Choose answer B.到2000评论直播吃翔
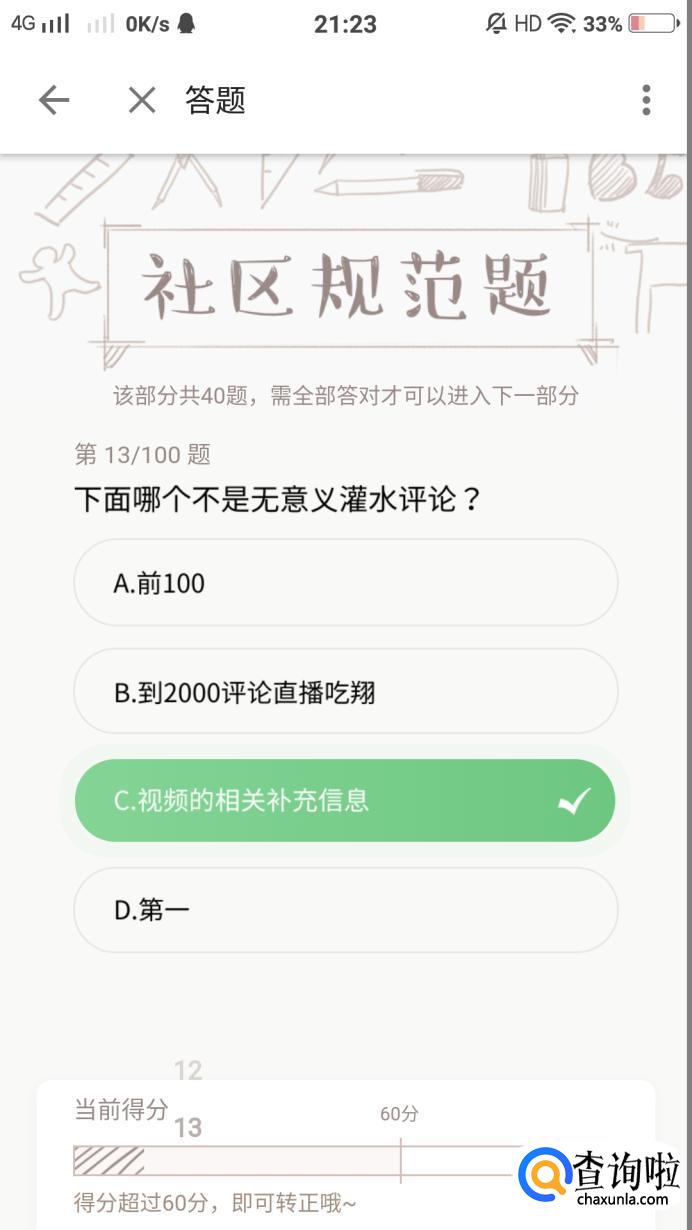This screenshot has width=692, height=1230. 345,692
